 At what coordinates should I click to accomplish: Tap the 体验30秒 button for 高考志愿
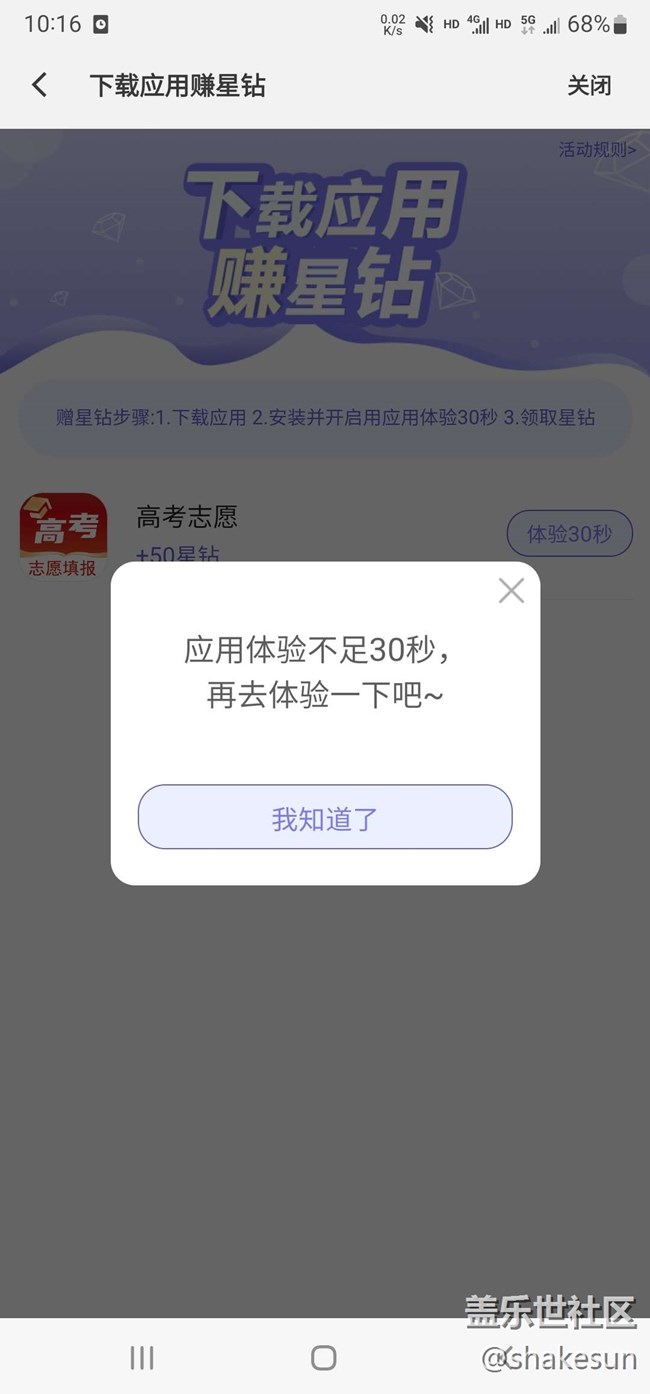pos(569,534)
